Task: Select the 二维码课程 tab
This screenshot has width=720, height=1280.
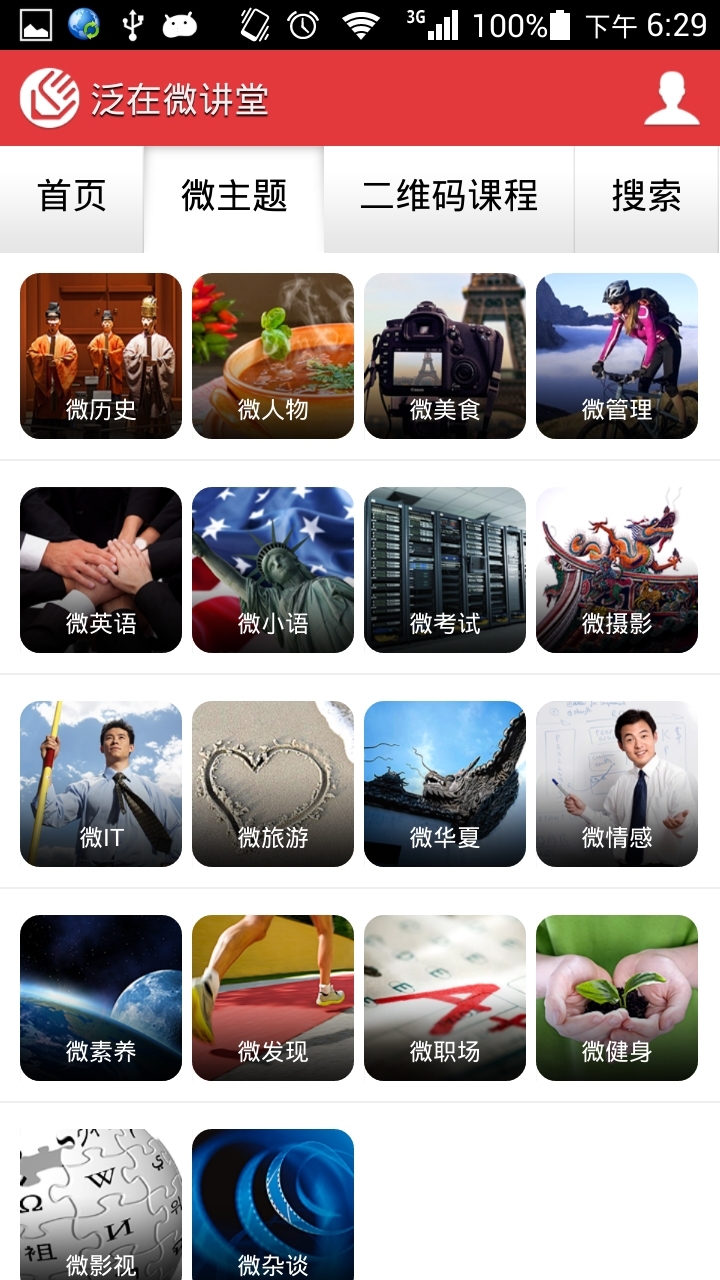Action: click(x=449, y=197)
